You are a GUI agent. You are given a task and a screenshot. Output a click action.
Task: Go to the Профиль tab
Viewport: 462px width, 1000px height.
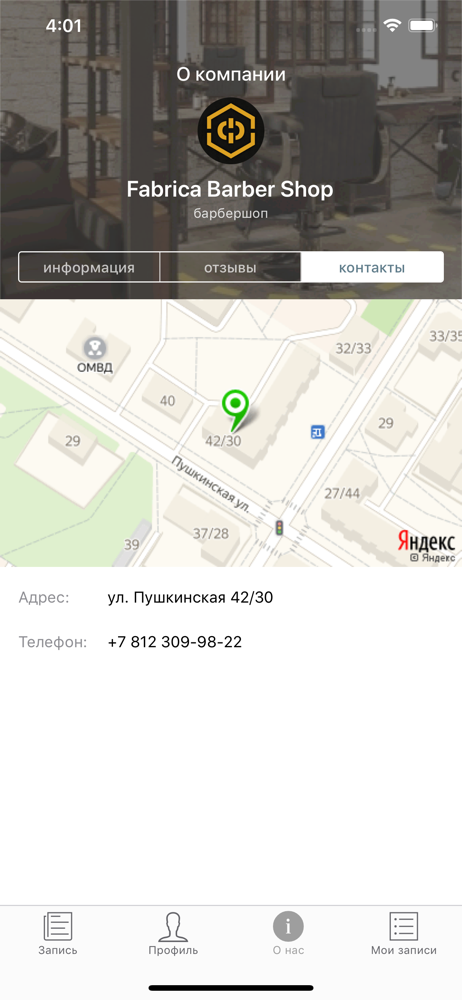pyautogui.click(x=173, y=934)
